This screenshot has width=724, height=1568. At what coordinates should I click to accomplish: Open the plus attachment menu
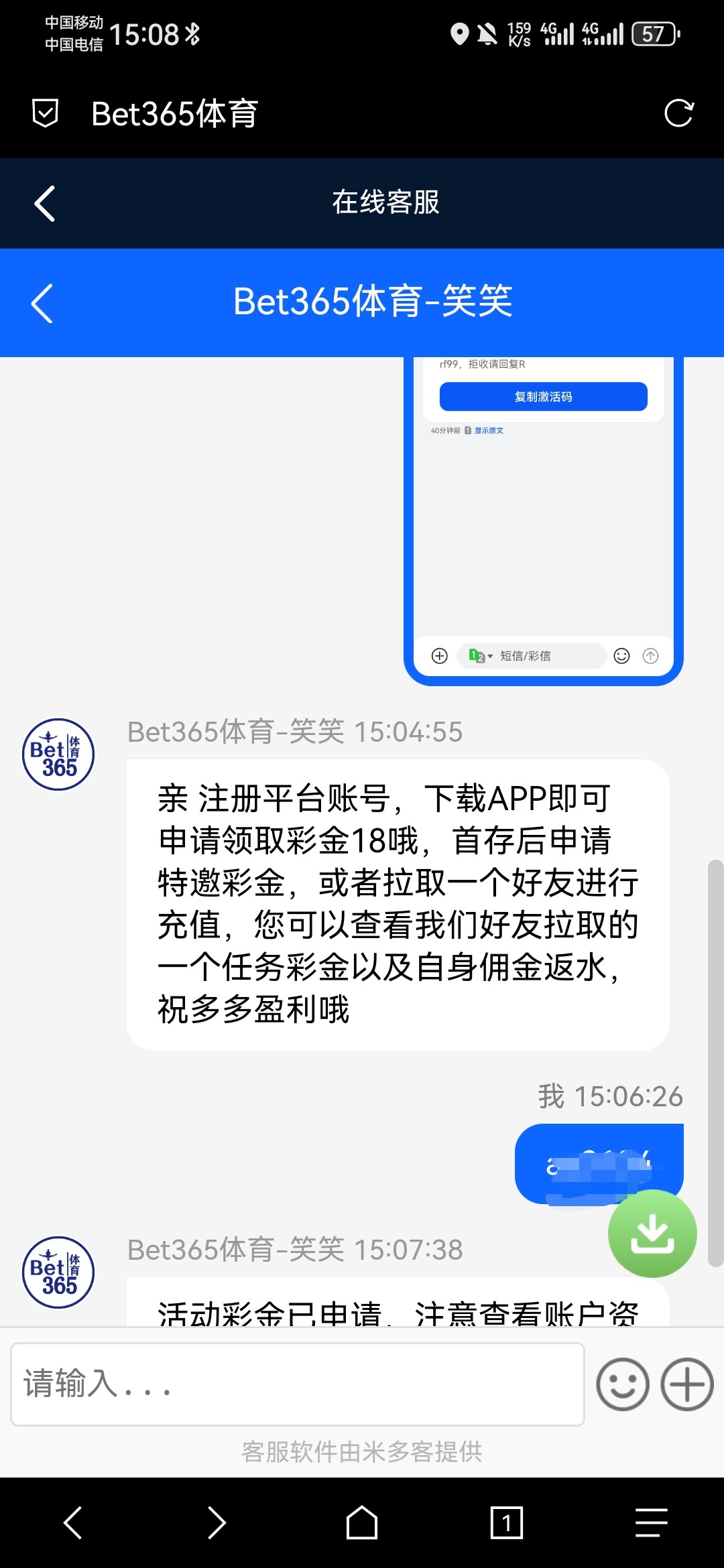click(x=687, y=1384)
